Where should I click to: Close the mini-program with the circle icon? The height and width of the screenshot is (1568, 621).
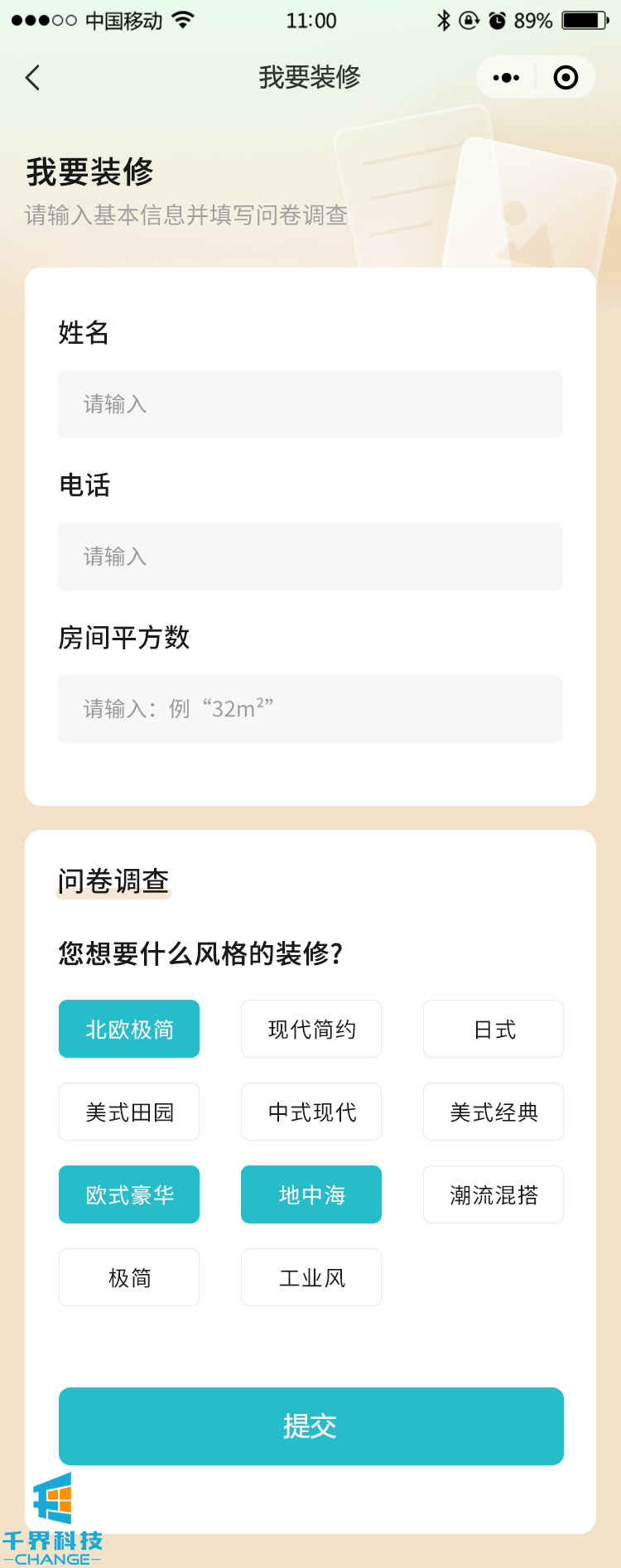pos(566,78)
